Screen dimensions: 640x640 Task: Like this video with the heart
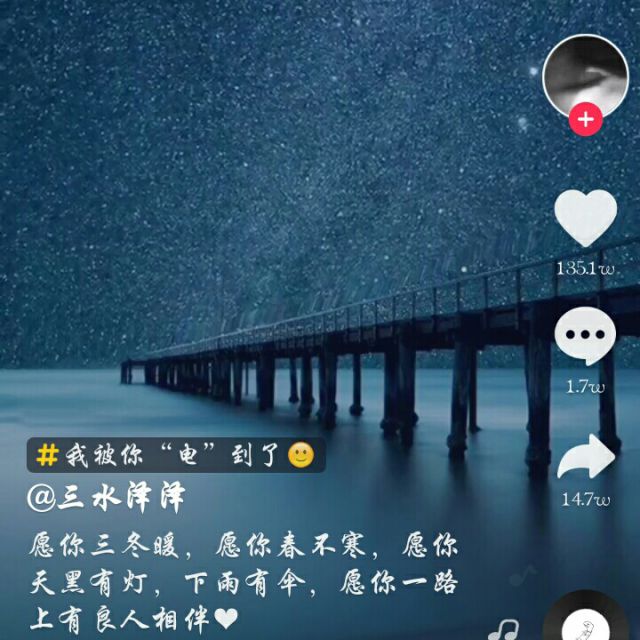tap(586, 218)
